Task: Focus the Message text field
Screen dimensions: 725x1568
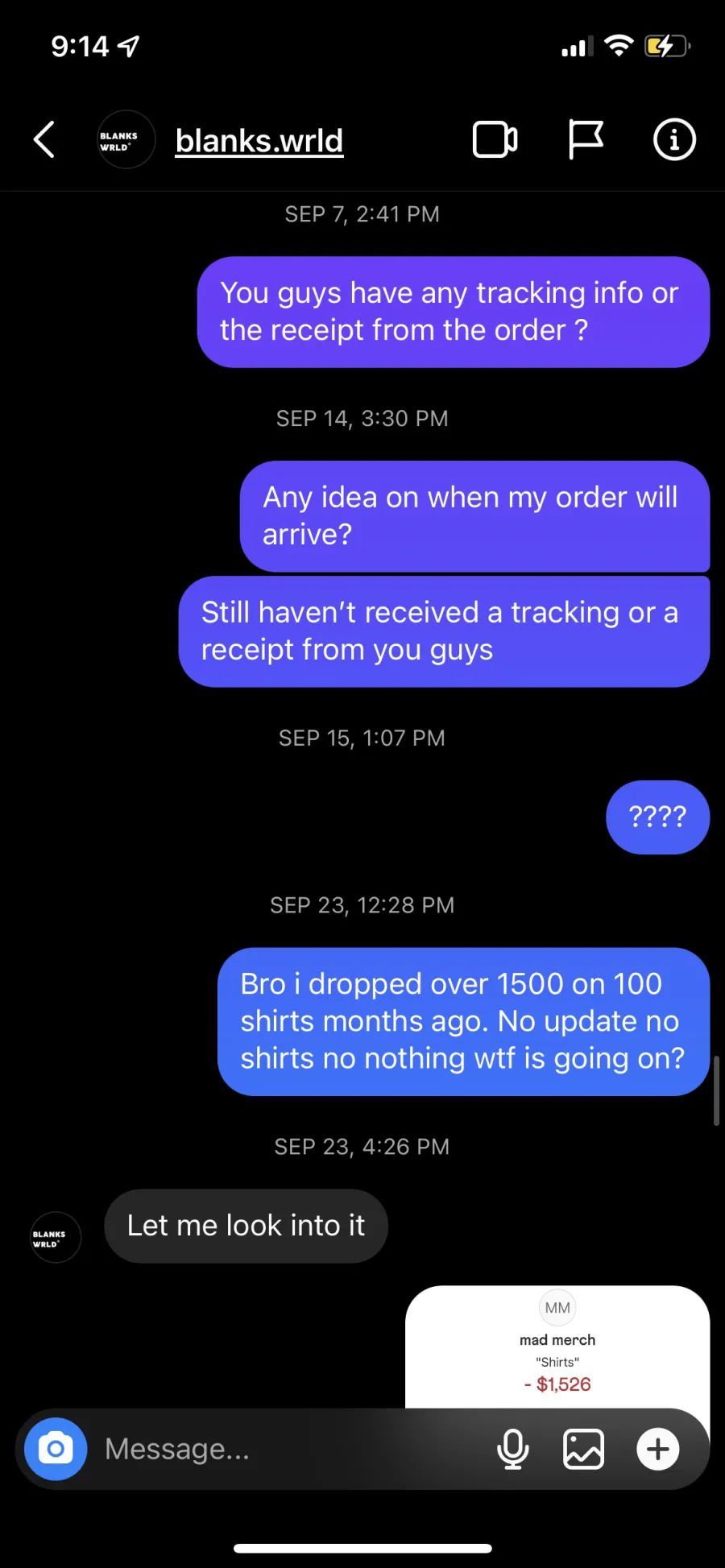Action: coord(290,1449)
